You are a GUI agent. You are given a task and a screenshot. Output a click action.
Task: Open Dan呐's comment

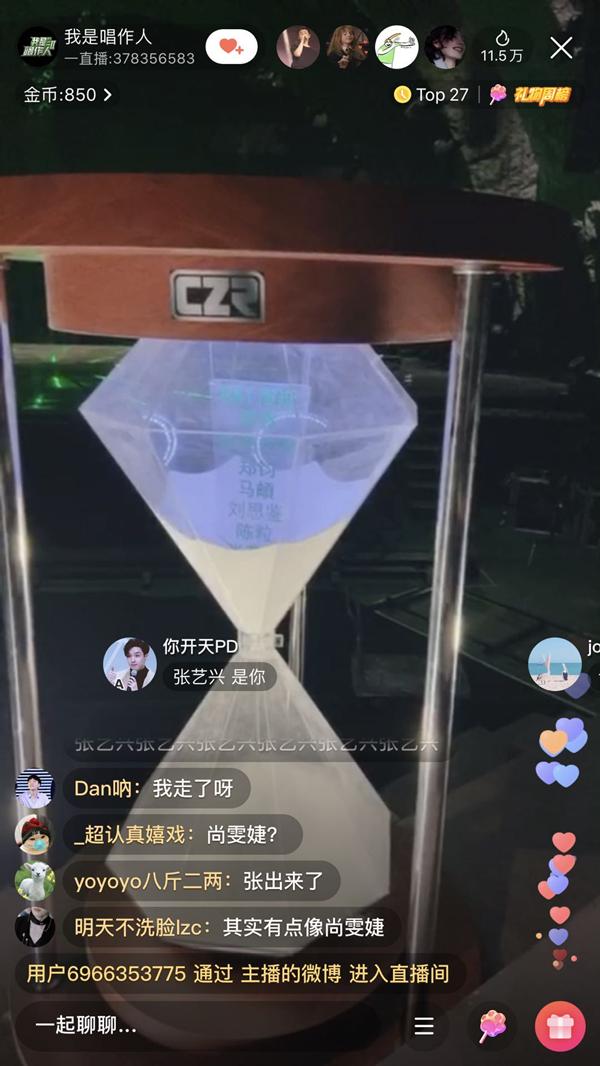pyautogui.click(x=153, y=789)
